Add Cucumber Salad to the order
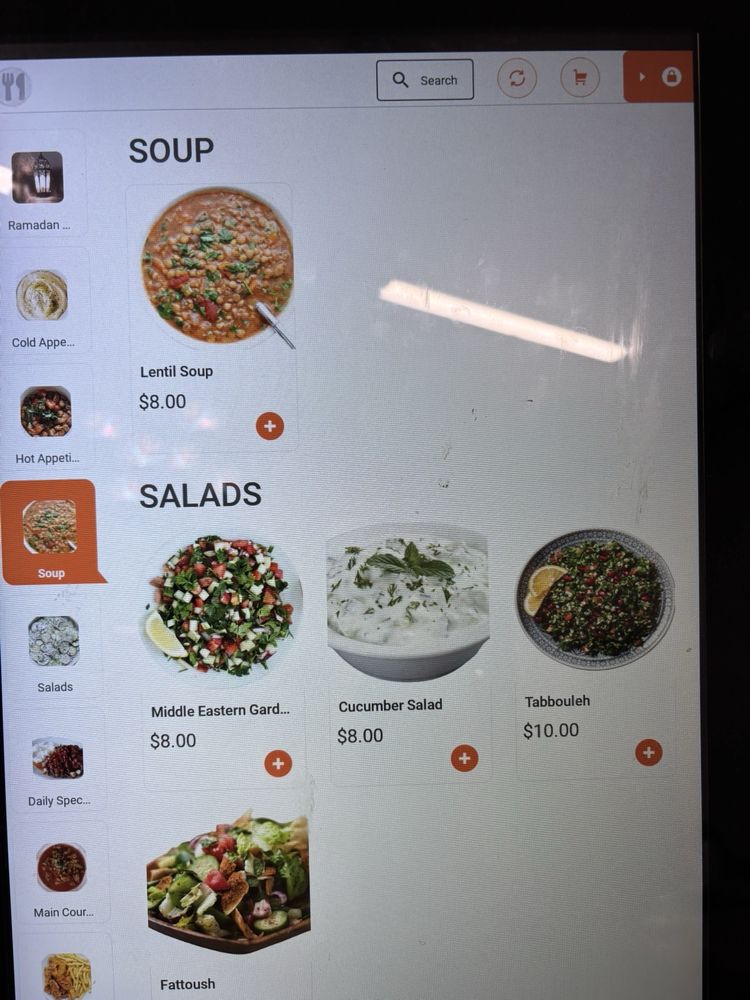 pyautogui.click(x=464, y=758)
